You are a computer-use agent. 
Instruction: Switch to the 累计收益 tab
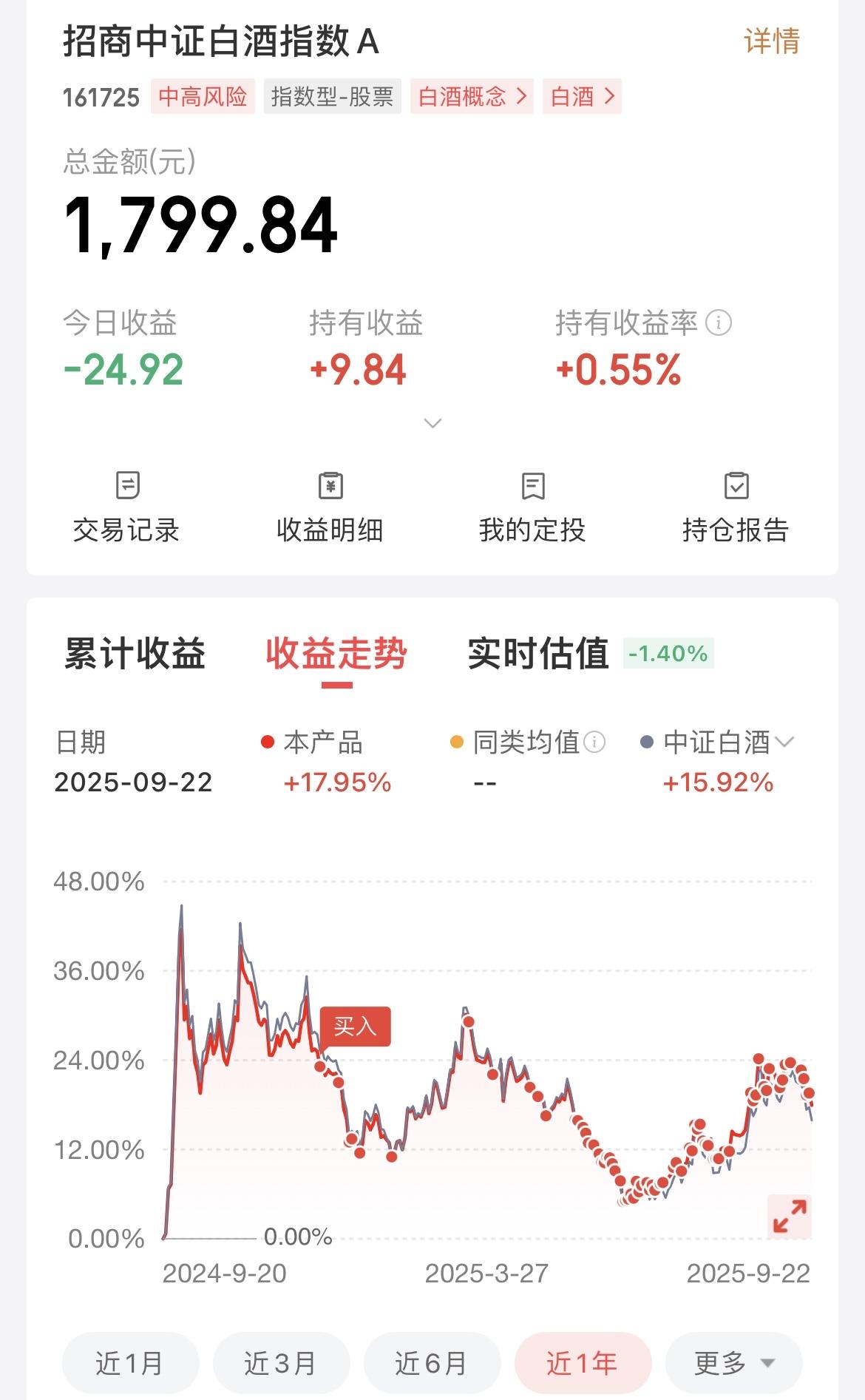[x=133, y=655]
